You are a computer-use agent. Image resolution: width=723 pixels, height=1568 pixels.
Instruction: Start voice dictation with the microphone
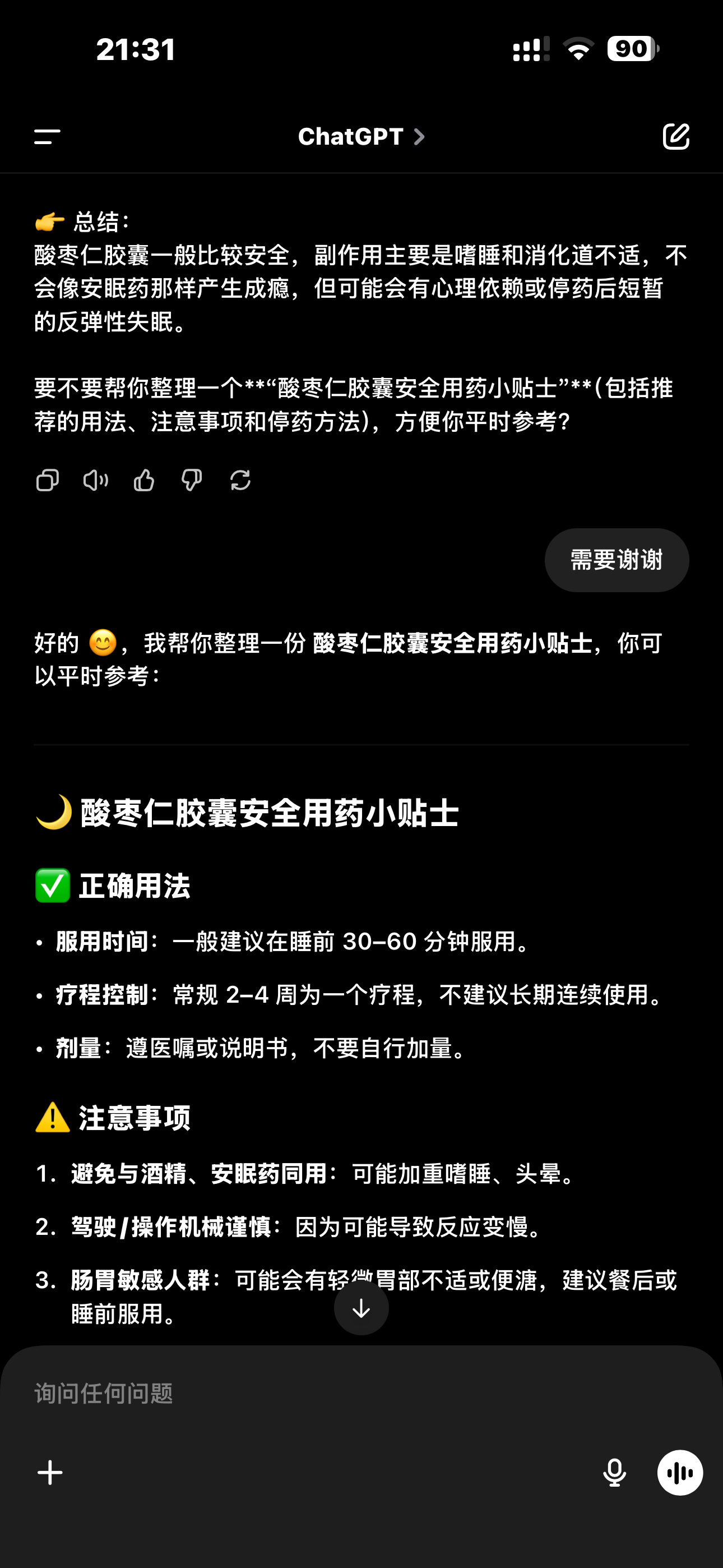click(614, 1473)
